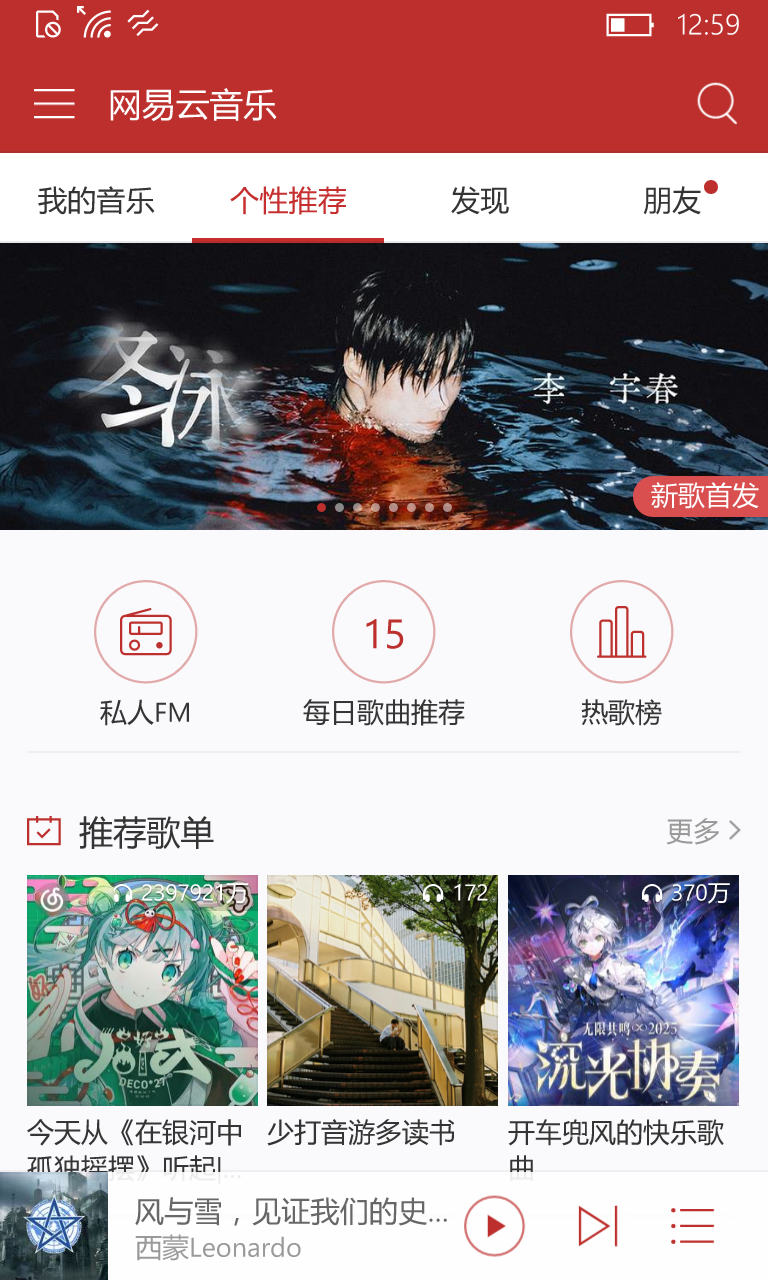Open the 少打音游多读书 playlist
The height and width of the screenshot is (1280, 768).
(382, 990)
